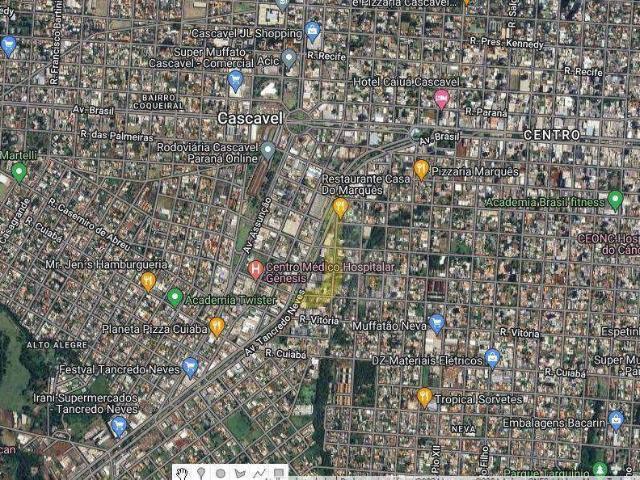
Task: Open the Academia Twister pin
Action: pos(174,298)
